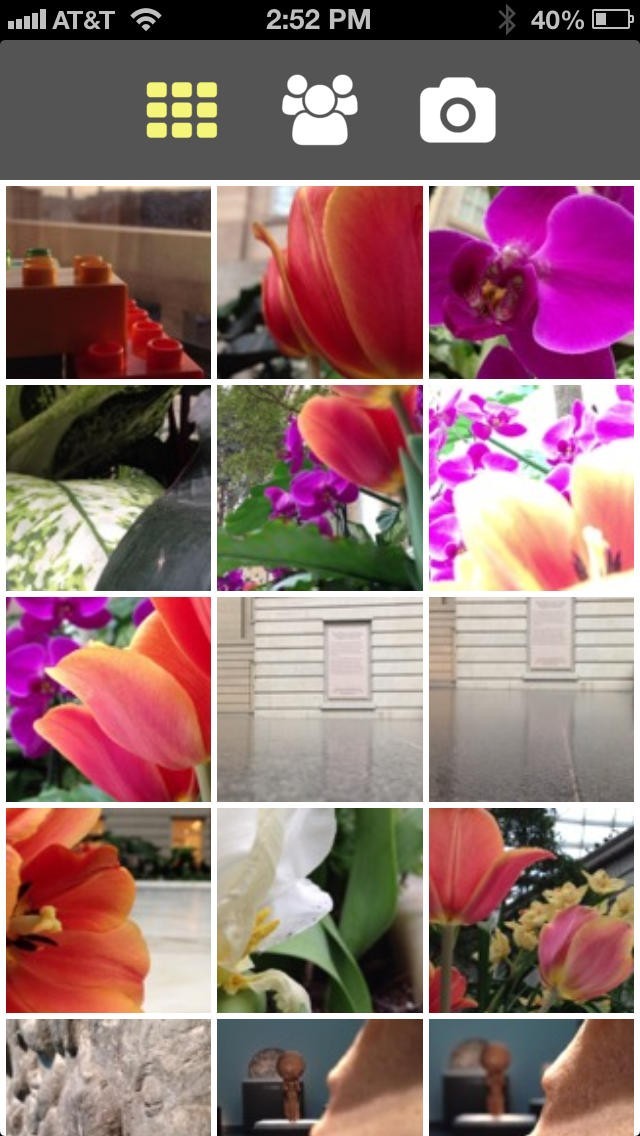
Task: Open the green variegated leaves photo
Action: tap(109, 488)
